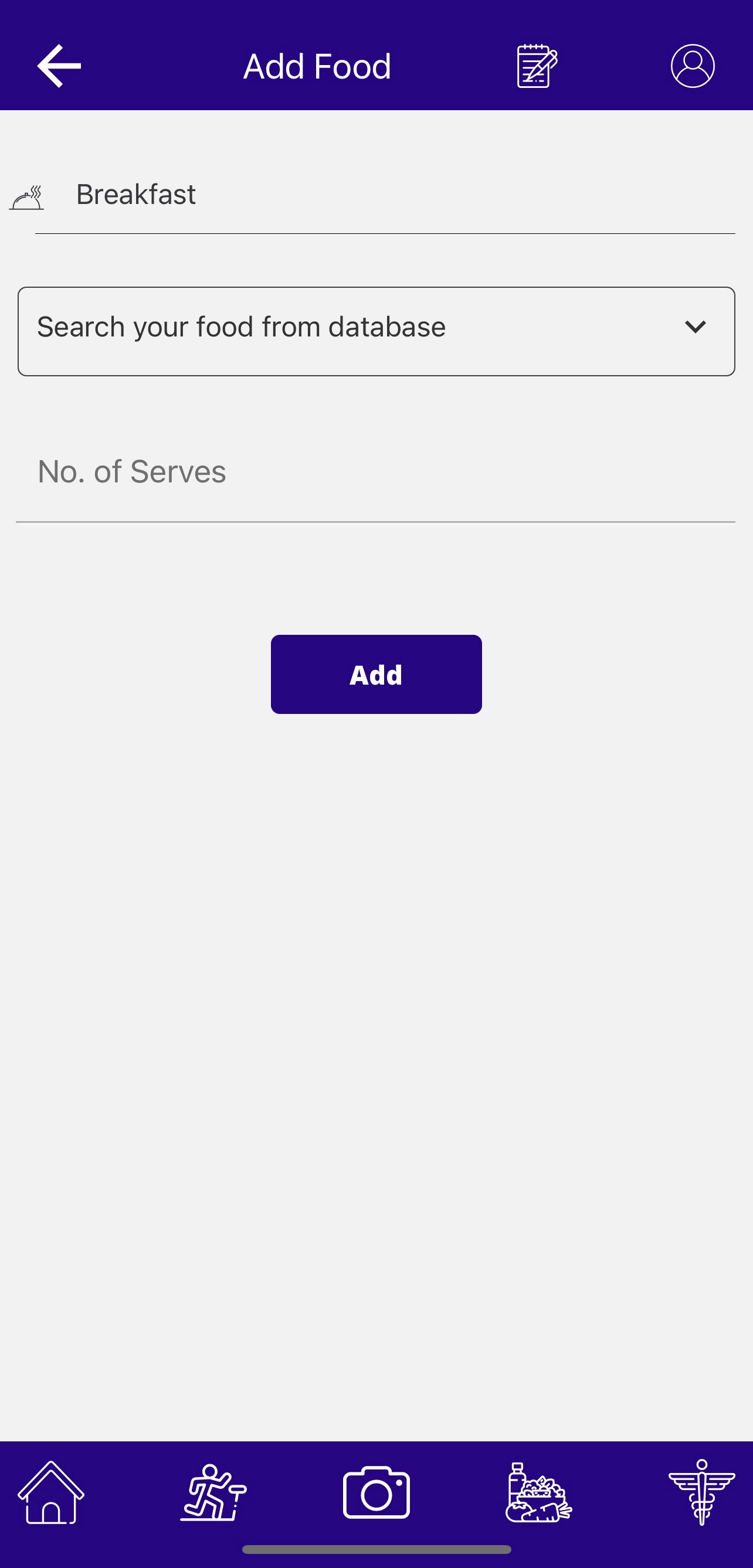Focus the No. of Serves field
This screenshot has width=753, height=1568.
[x=376, y=472]
